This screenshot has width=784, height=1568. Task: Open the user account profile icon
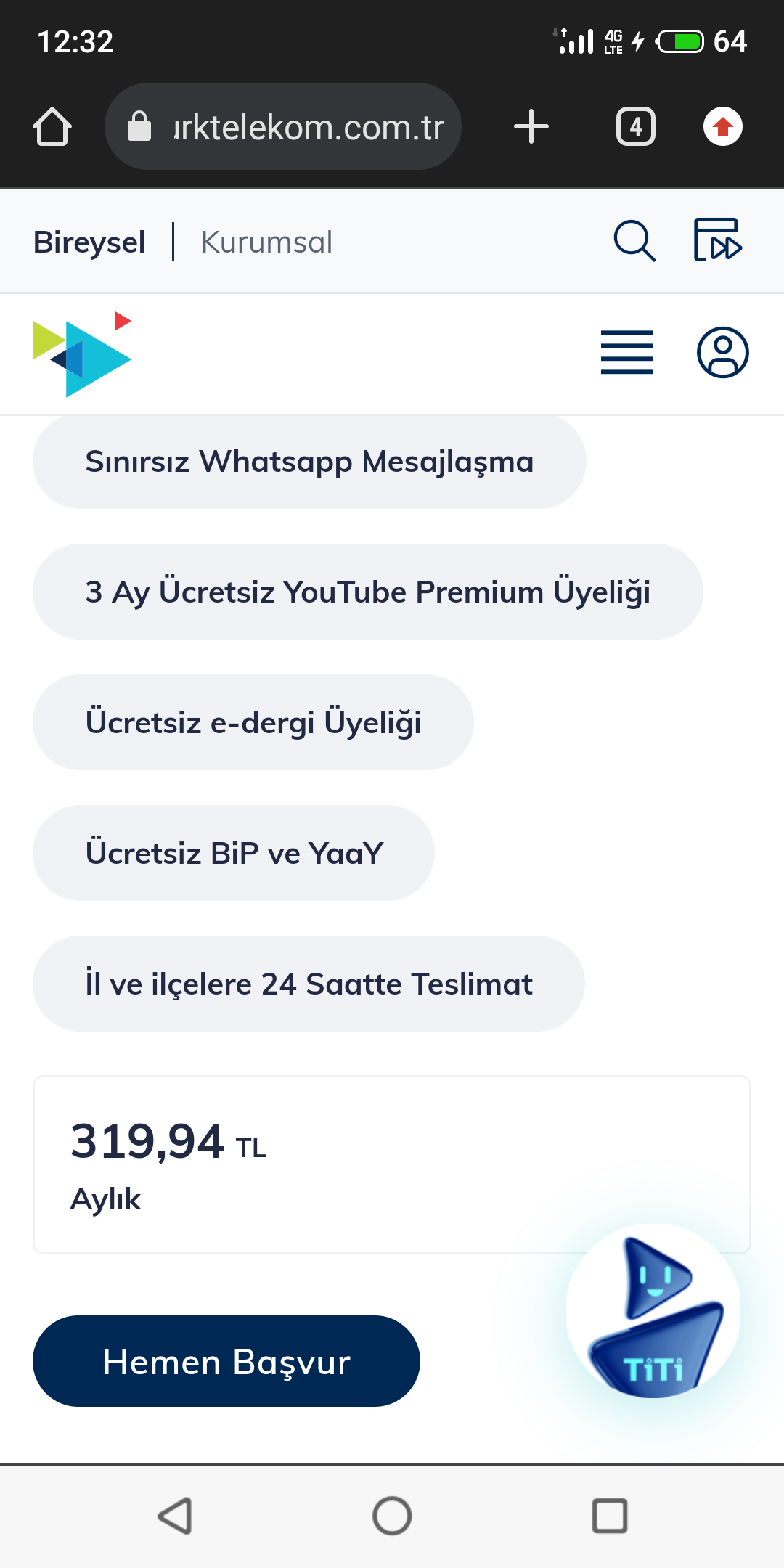723,352
